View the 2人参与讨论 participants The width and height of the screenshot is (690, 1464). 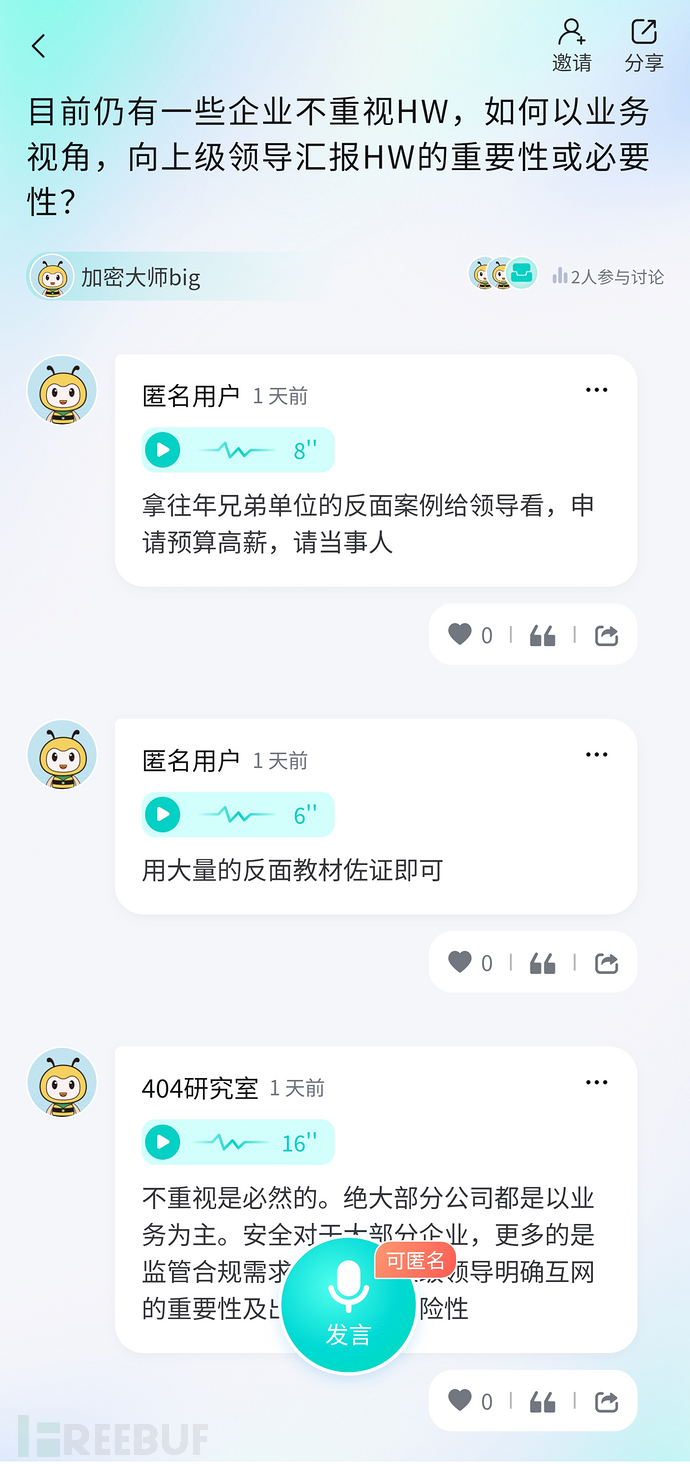[x=608, y=277]
